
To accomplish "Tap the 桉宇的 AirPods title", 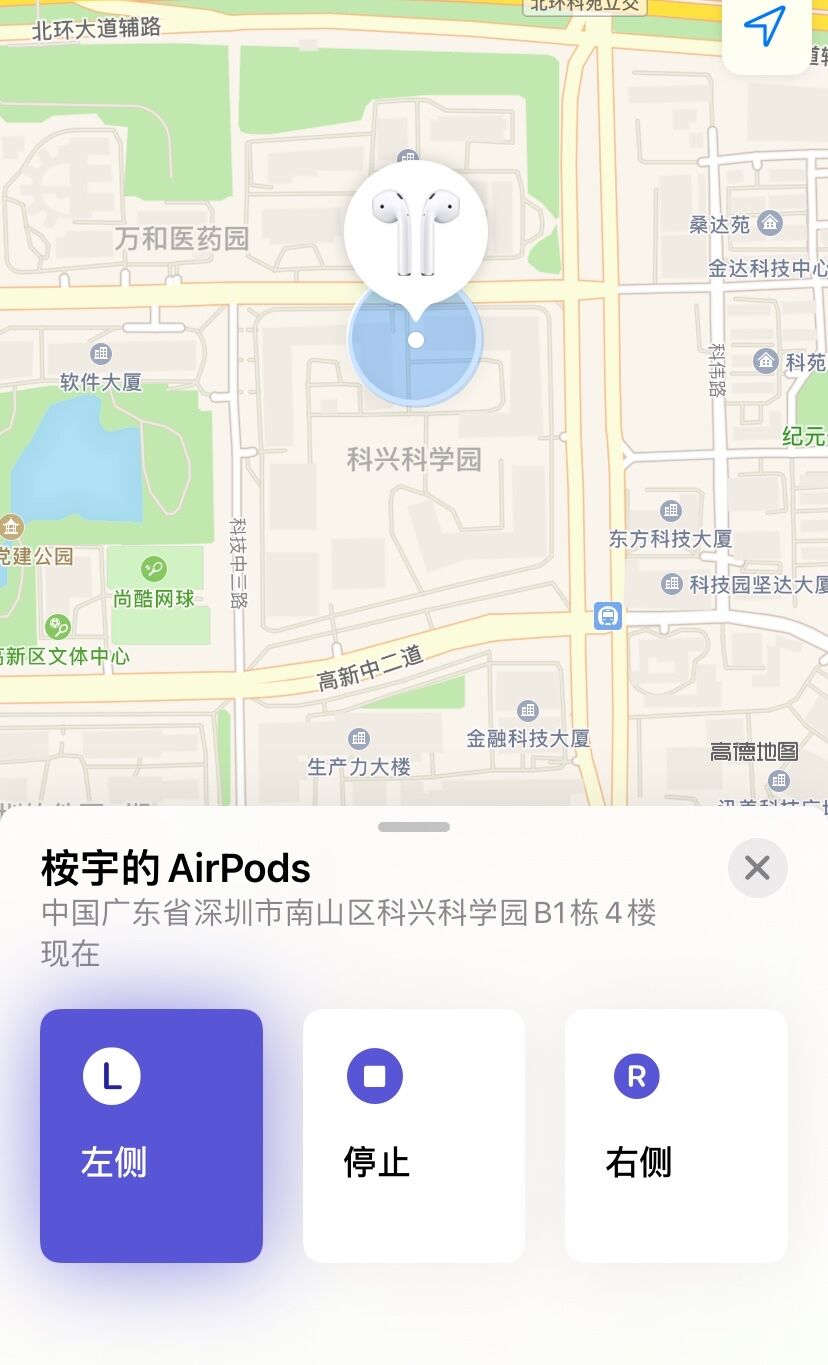I will [x=175, y=868].
